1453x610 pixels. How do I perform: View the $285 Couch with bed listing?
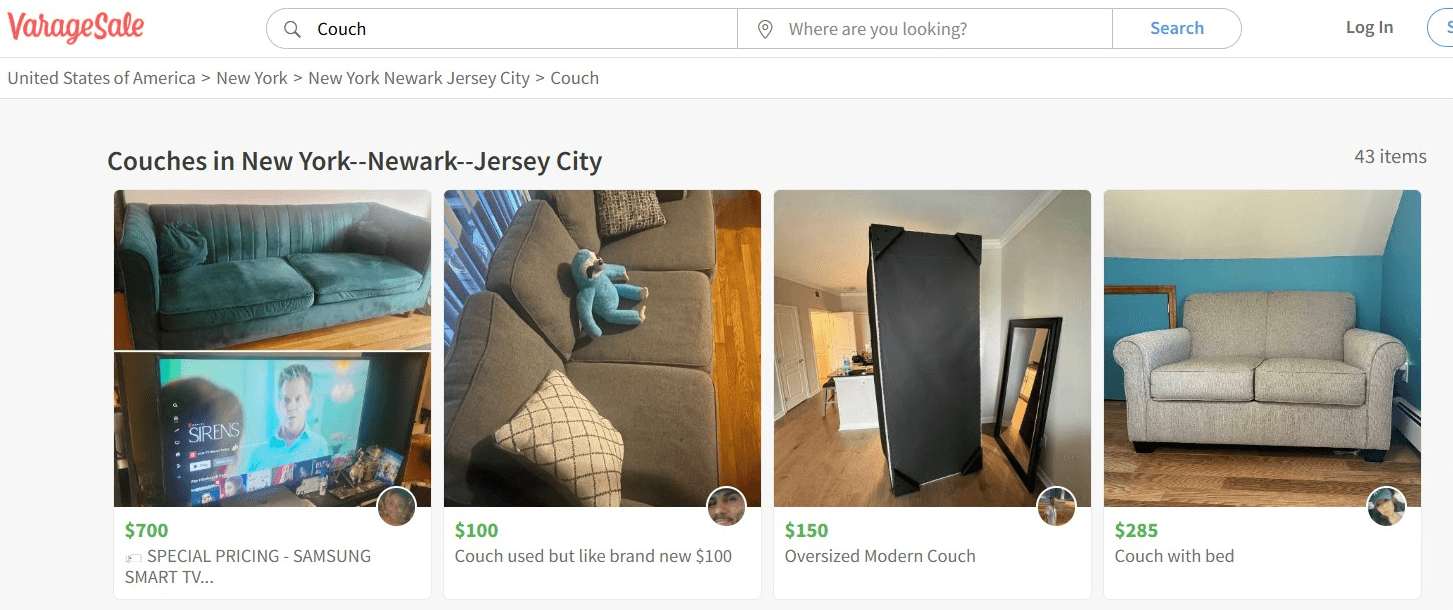pos(1174,556)
